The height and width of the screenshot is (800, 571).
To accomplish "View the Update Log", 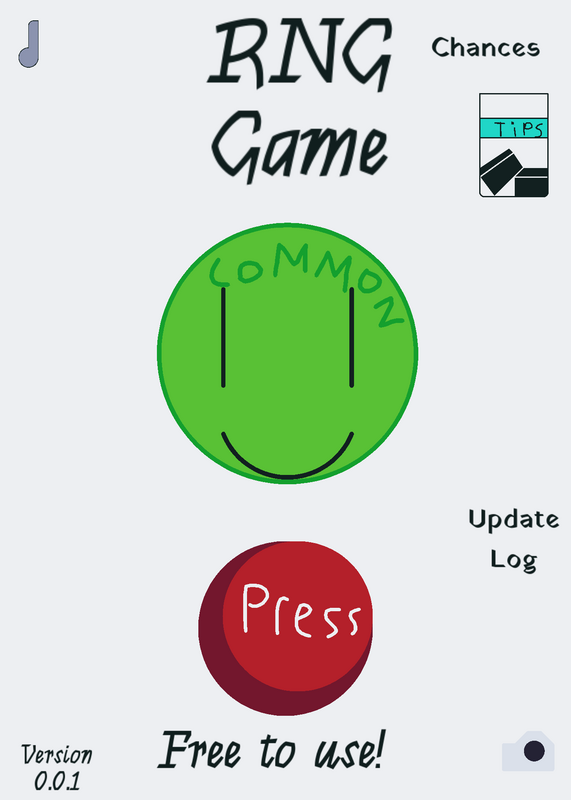I will click(513, 540).
